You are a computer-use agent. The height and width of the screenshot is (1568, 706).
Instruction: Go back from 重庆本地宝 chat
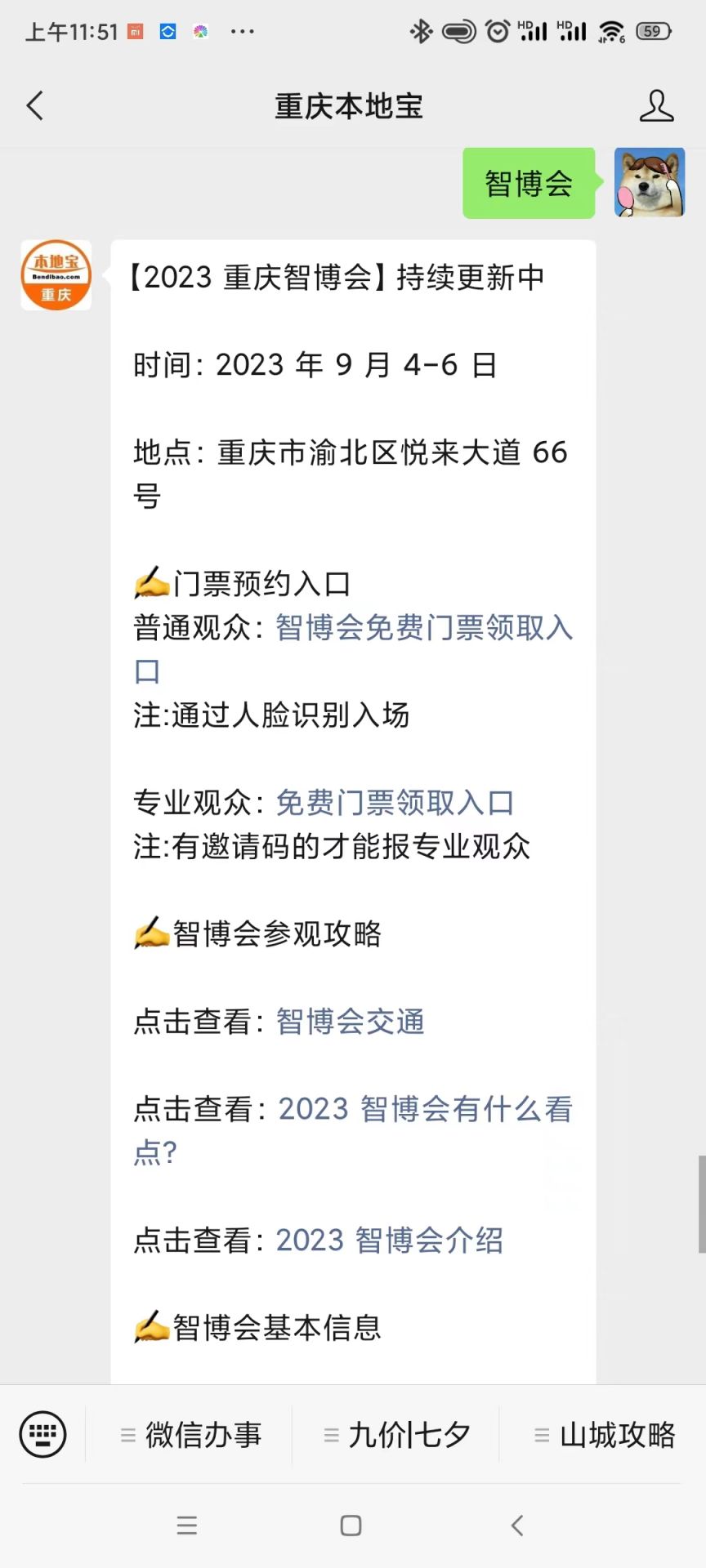pyautogui.click(x=35, y=106)
